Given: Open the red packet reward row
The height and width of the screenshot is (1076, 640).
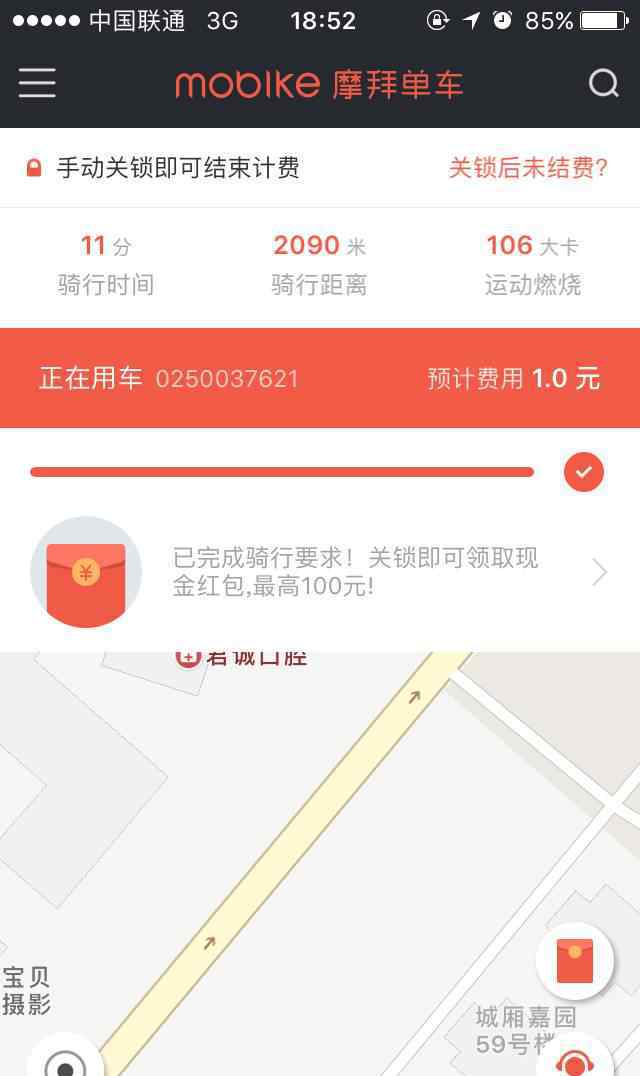Looking at the screenshot, I should [320, 572].
